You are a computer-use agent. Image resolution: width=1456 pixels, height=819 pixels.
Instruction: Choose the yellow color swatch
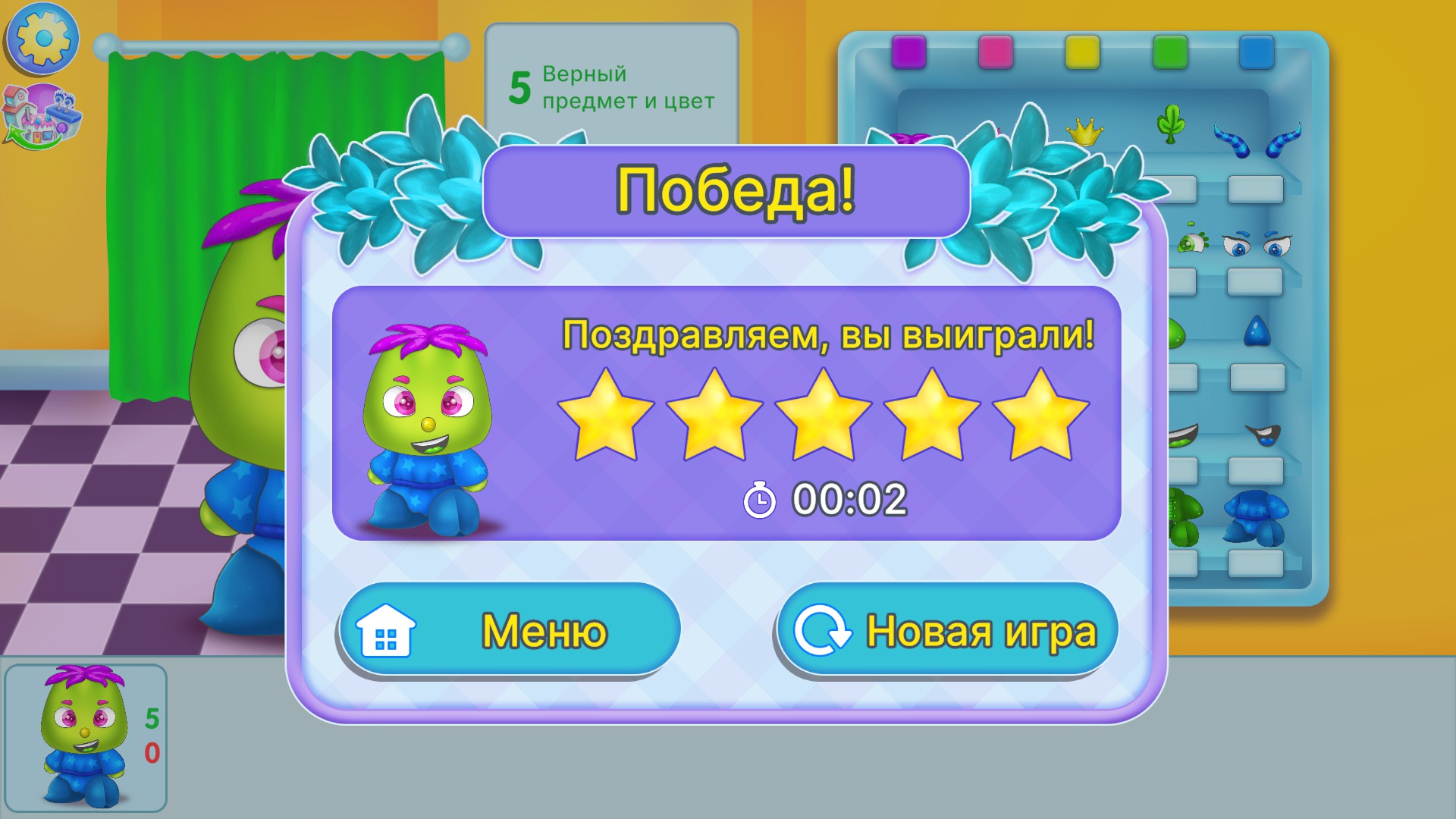pos(1083,52)
